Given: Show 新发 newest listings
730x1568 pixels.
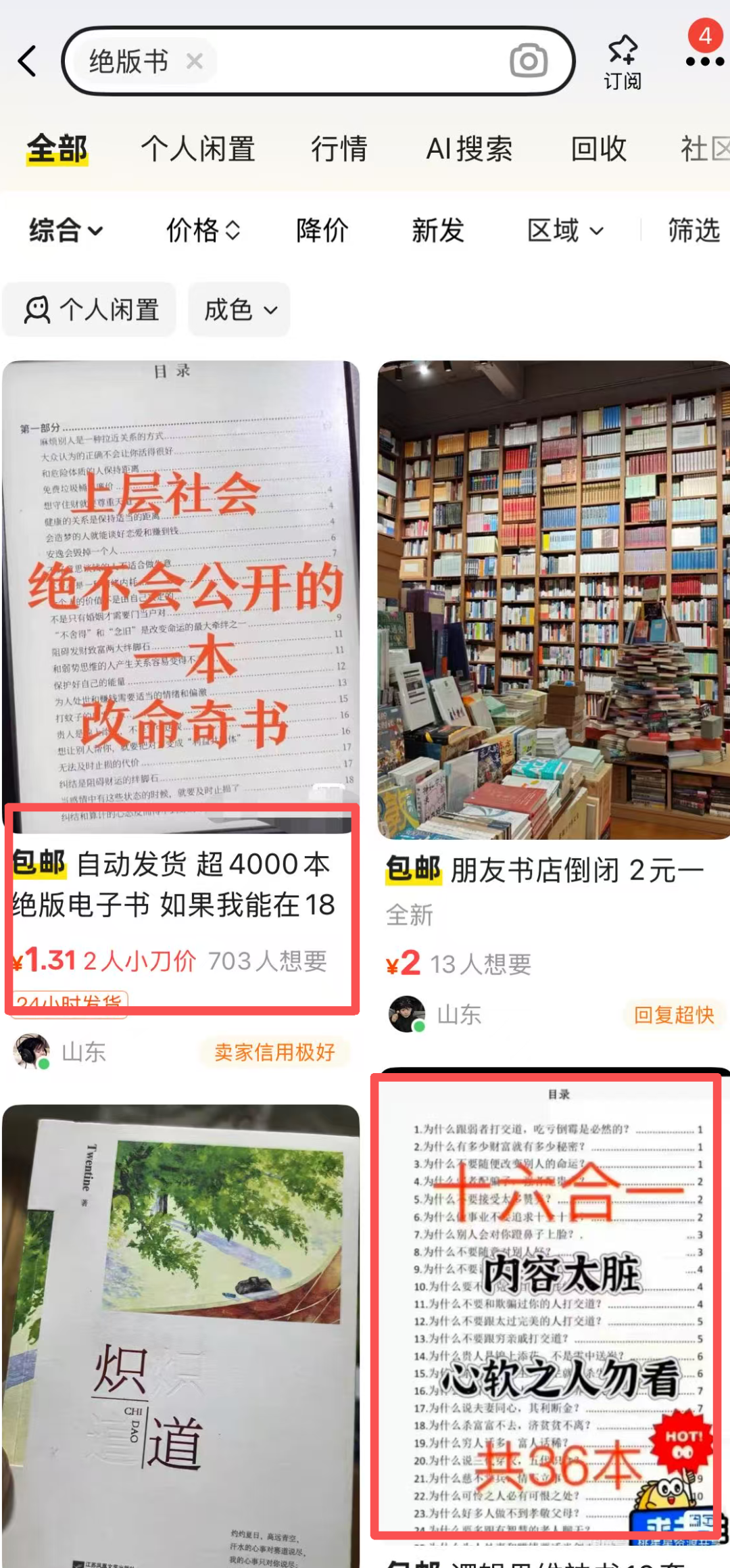Looking at the screenshot, I should coord(438,231).
